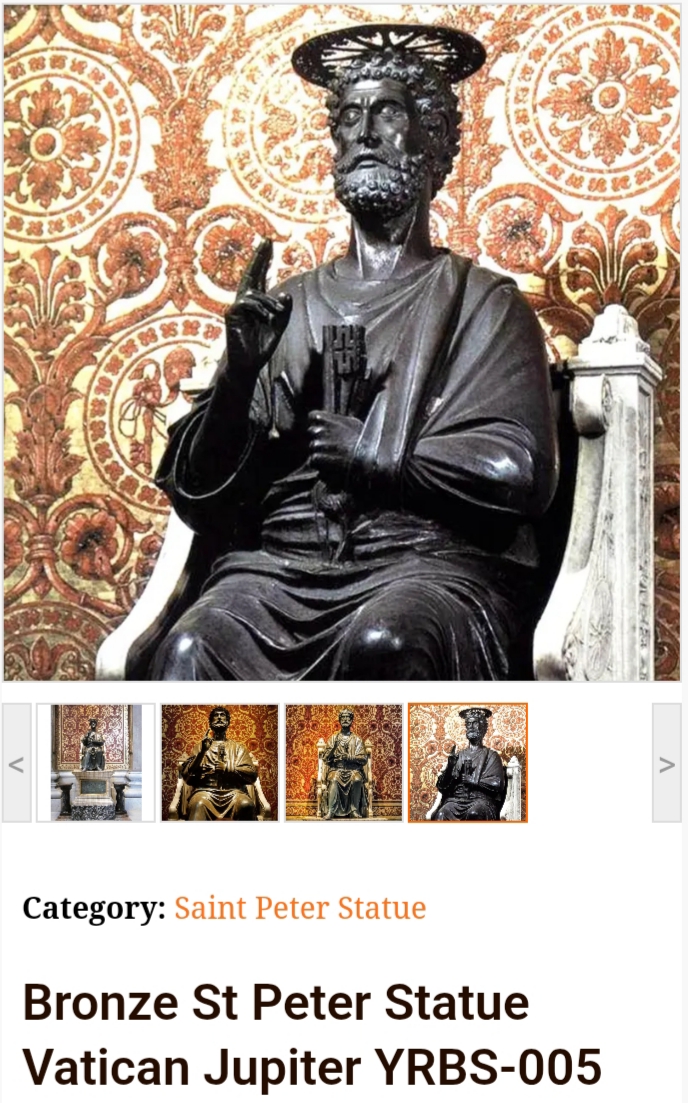Open the main statue product image
Screen dimensions: 688x1103
342,342
